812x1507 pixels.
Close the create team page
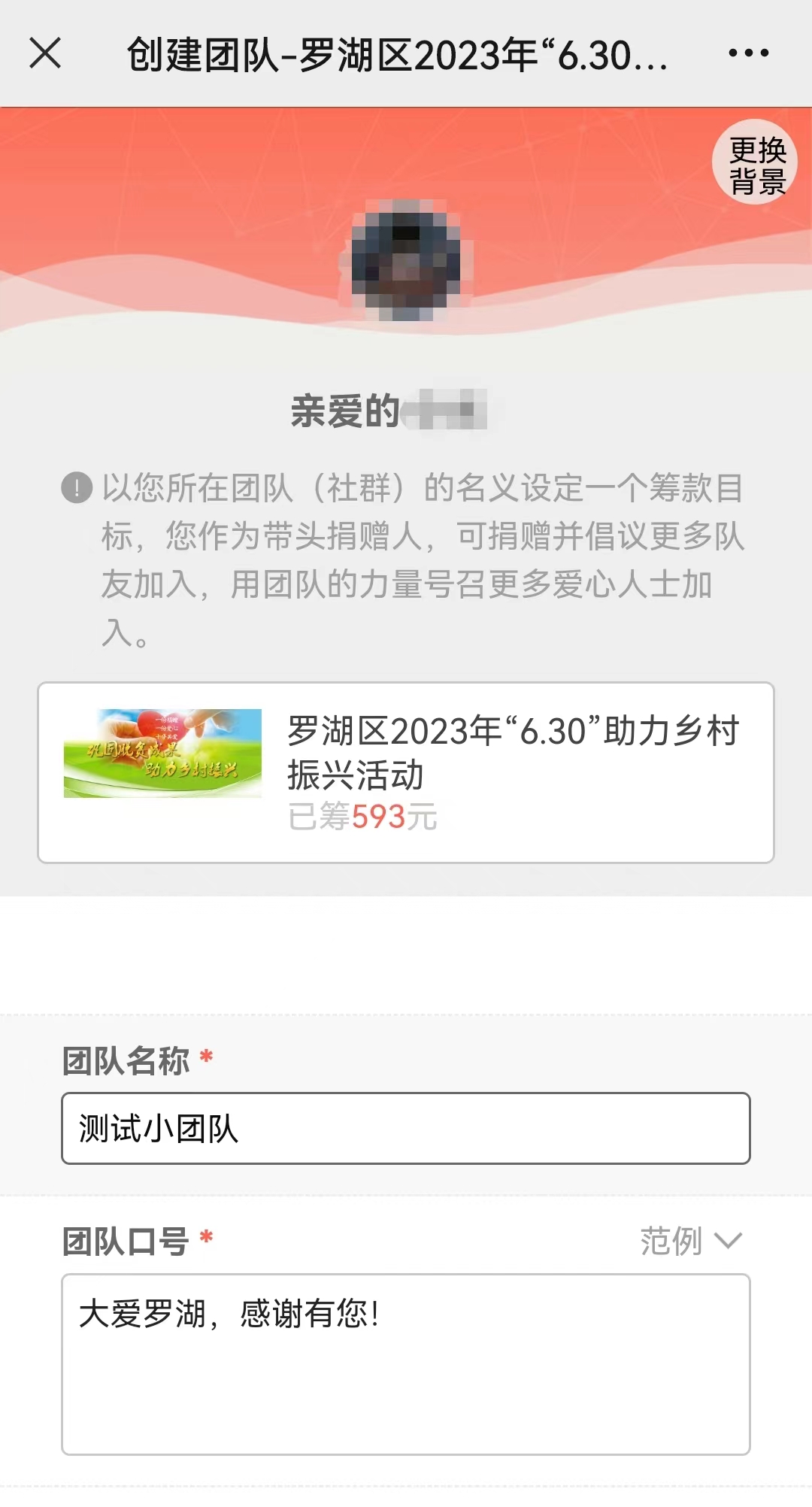click(45, 53)
